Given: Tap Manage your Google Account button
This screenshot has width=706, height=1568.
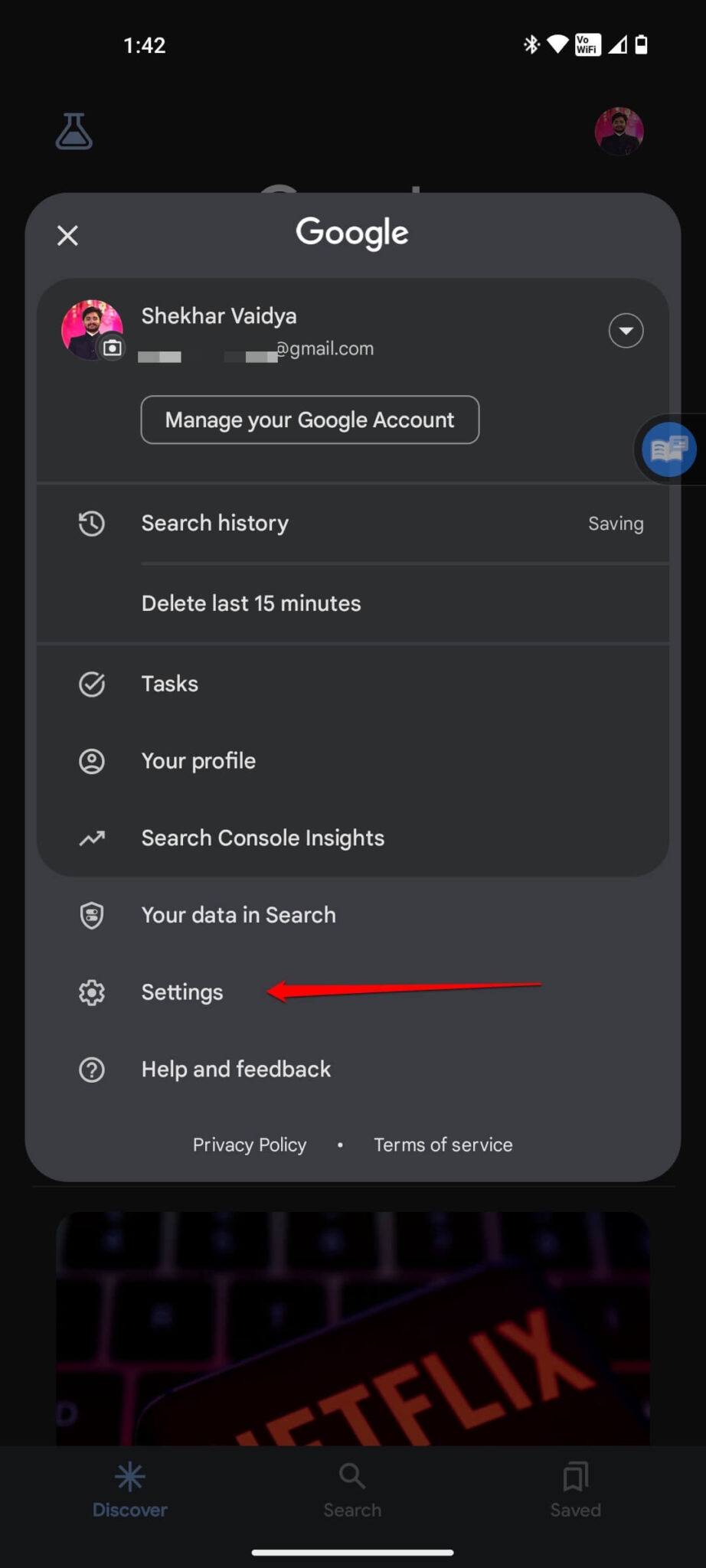Looking at the screenshot, I should pos(310,420).
